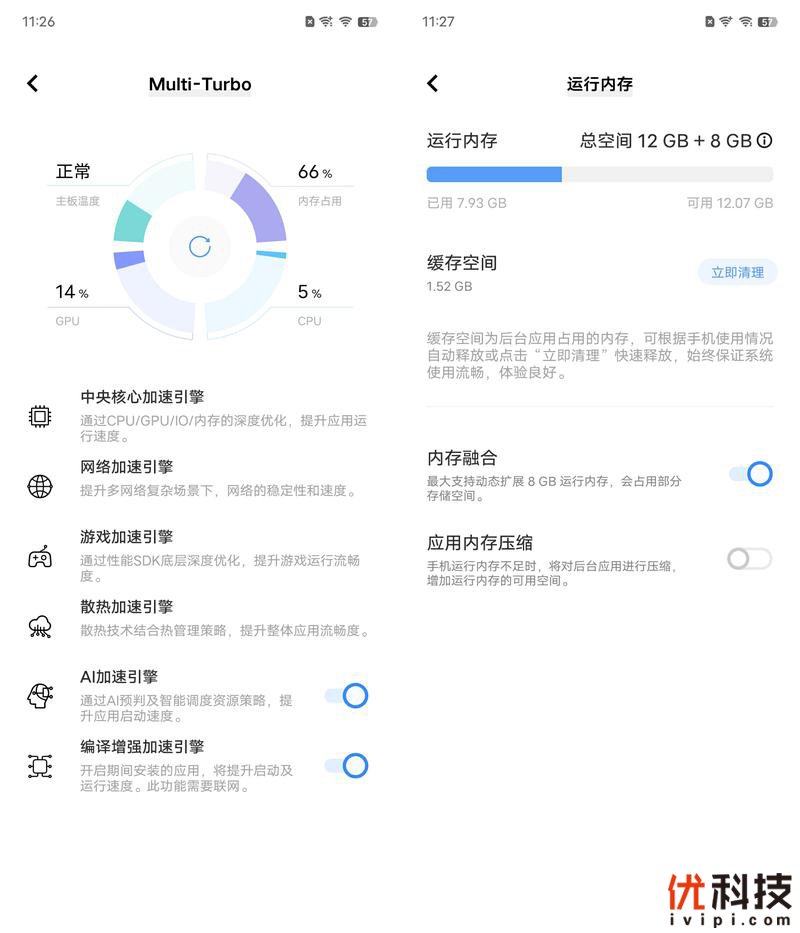Tap the 编译增强加速引擎 compile icon
Viewport: 800px width, 933px height.
(x=39, y=766)
